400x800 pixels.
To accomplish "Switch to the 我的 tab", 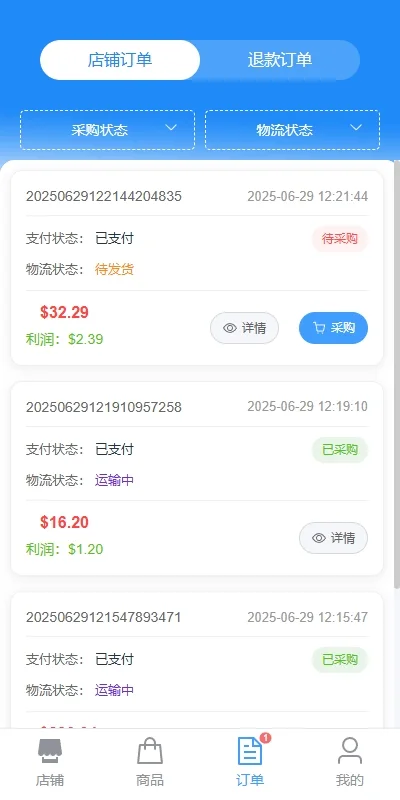I will click(350, 763).
